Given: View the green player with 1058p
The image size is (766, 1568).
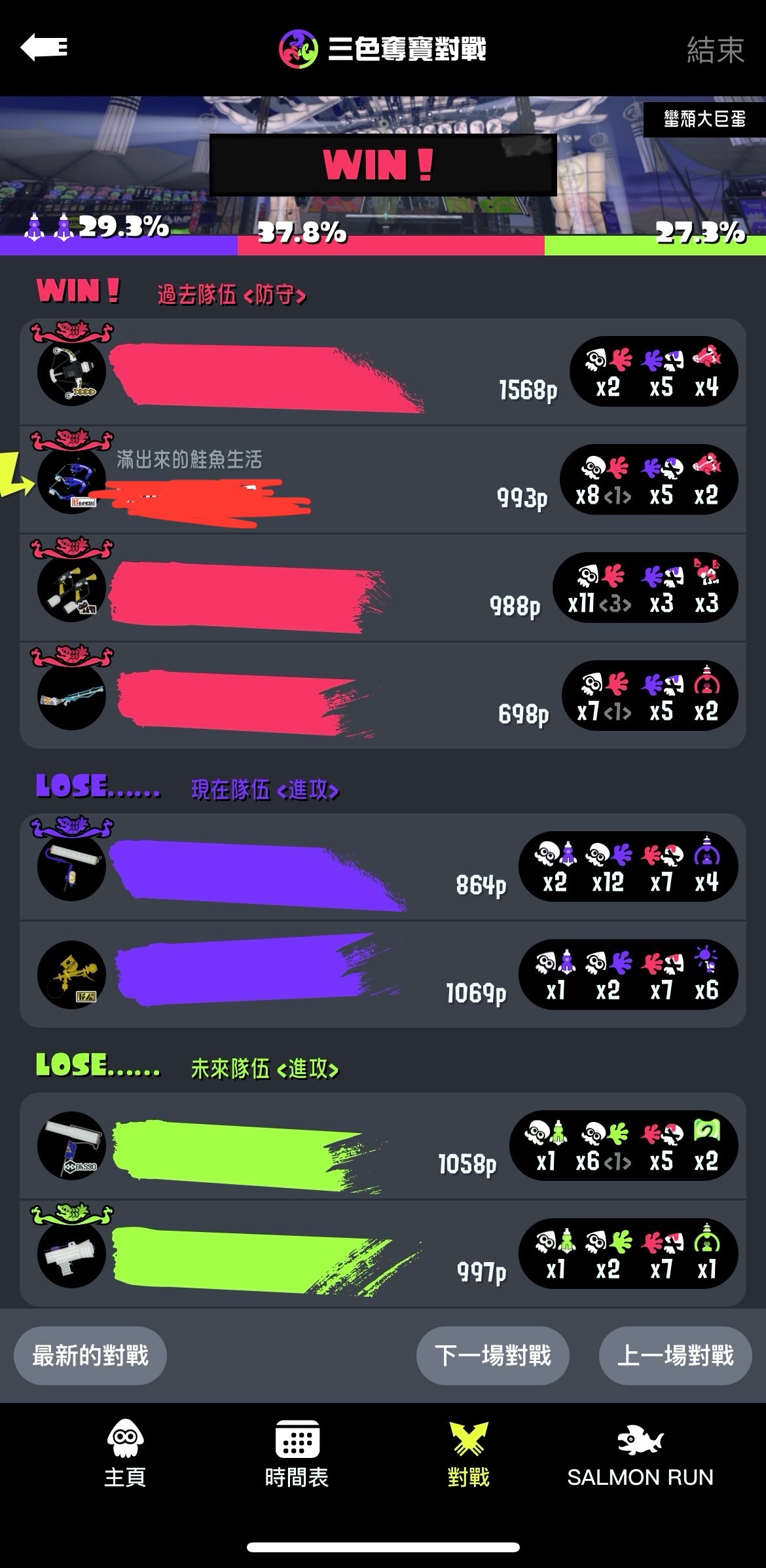Looking at the screenshot, I should pyautogui.click(x=382, y=1146).
